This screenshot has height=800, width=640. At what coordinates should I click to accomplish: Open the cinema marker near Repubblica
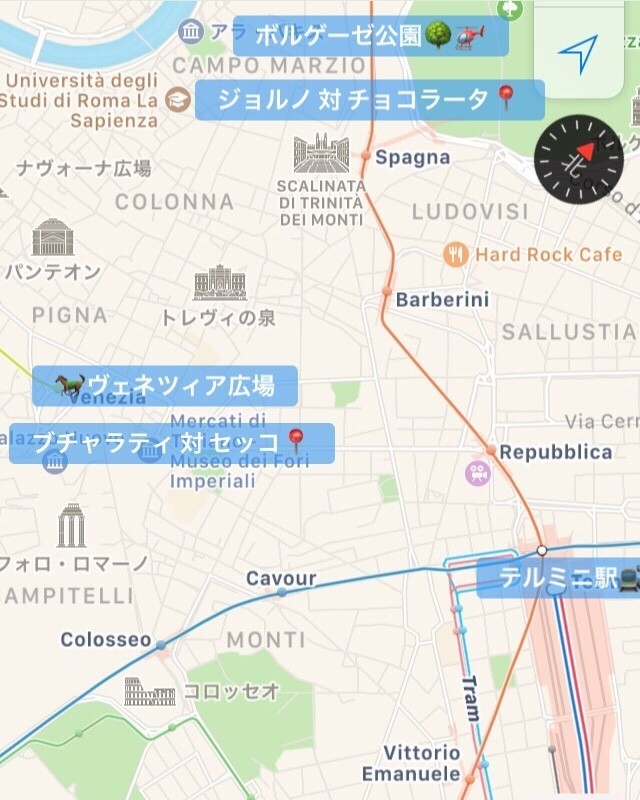pos(478,473)
